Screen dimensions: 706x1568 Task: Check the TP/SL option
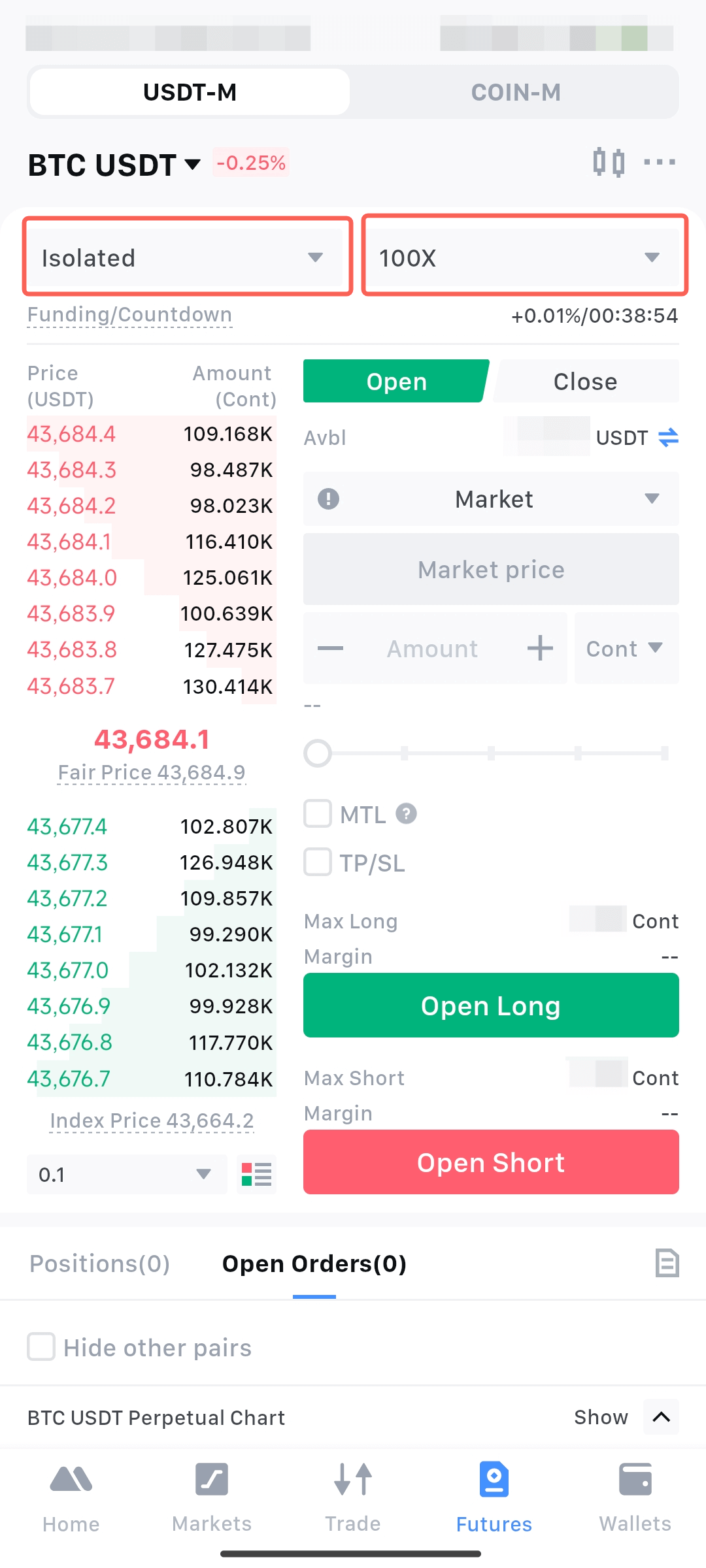318,862
